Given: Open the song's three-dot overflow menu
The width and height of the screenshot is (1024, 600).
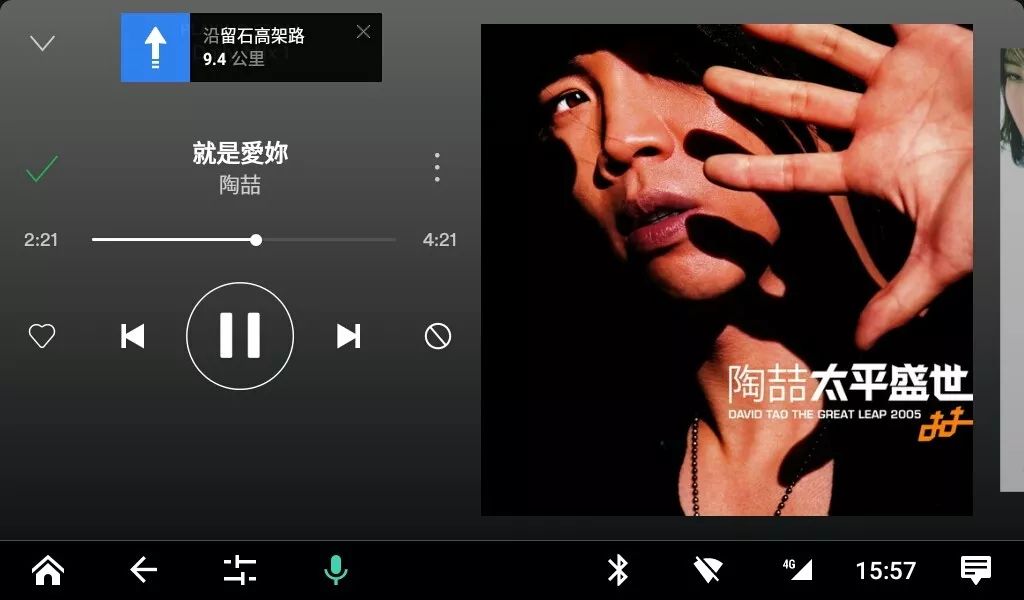Looking at the screenshot, I should (x=437, y=168).
